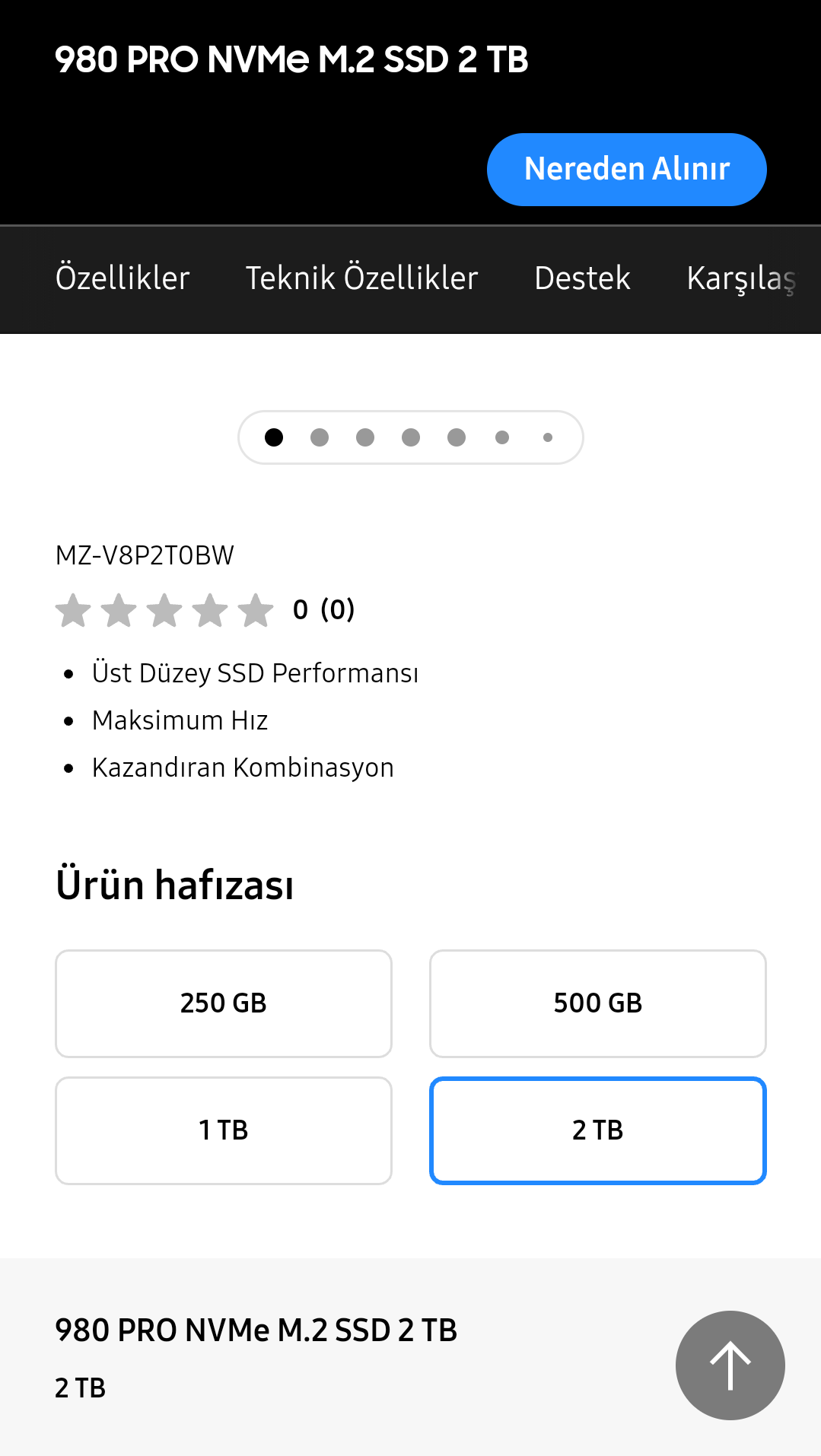Open the star rating reviews
Screen dimensions: 821x1456
[x=204, y=610]
